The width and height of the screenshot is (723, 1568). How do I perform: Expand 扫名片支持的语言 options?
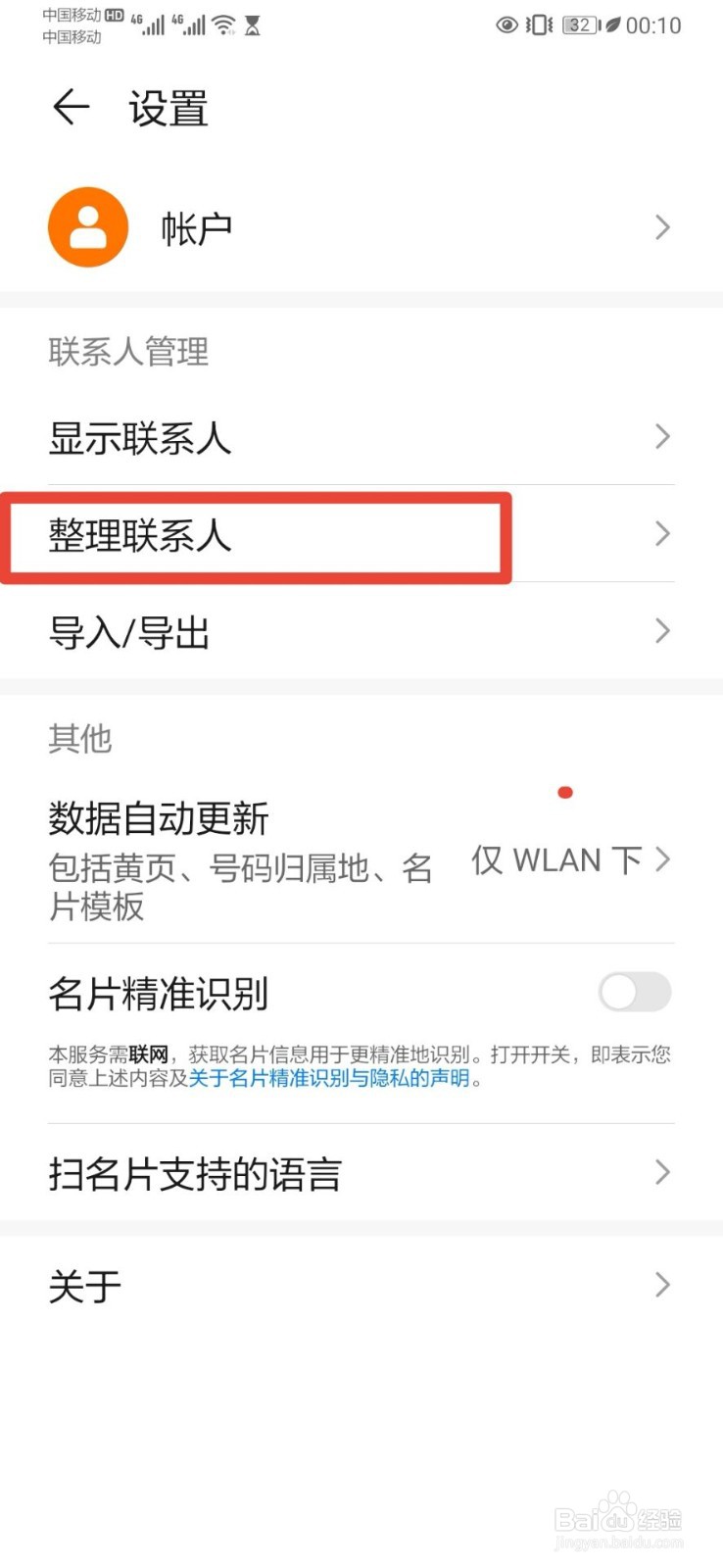[x=361, y=1174]
